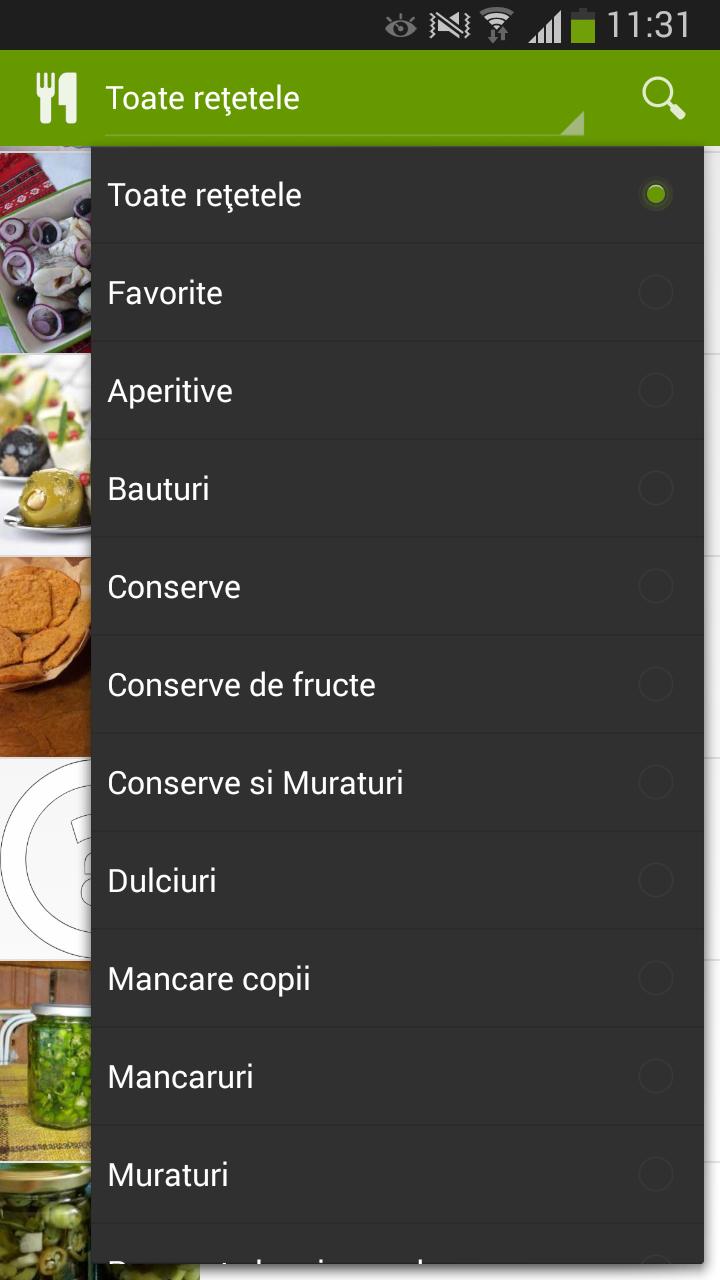Open search with the magnifier icon

pyautogui.click(x=662, y=97)
